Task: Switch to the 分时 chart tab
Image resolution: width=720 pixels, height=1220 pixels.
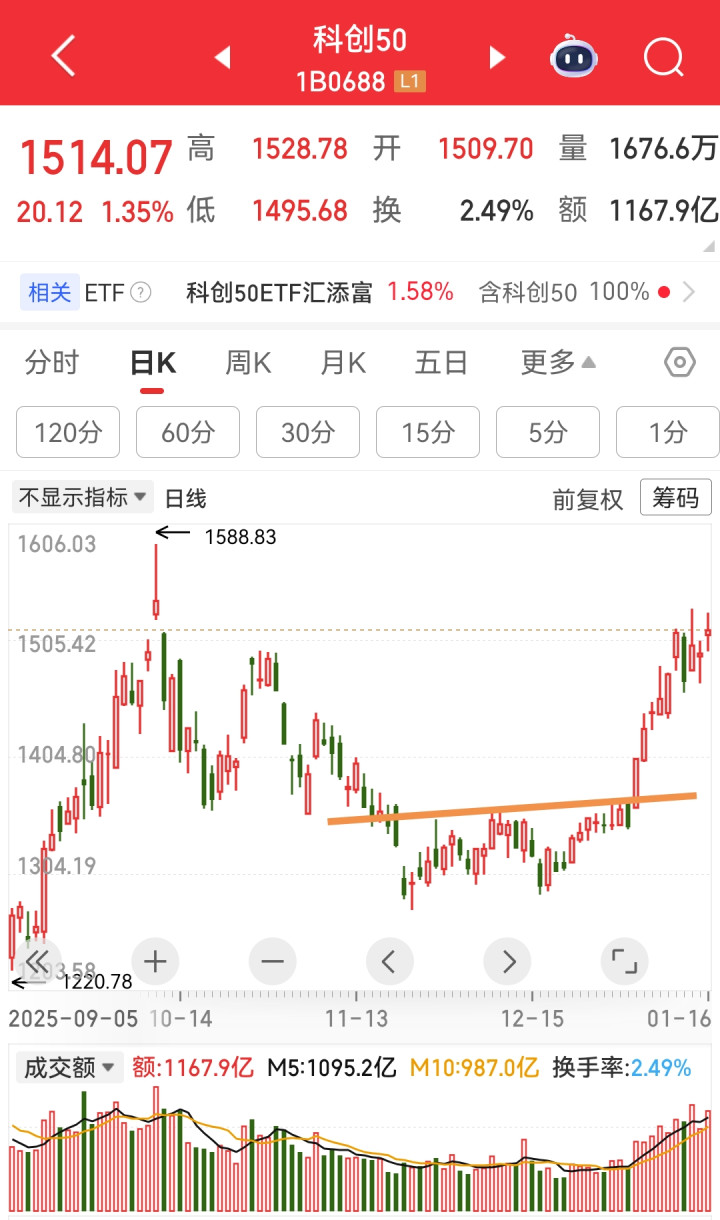Action: pyautogui.click(x=52, y=362)
